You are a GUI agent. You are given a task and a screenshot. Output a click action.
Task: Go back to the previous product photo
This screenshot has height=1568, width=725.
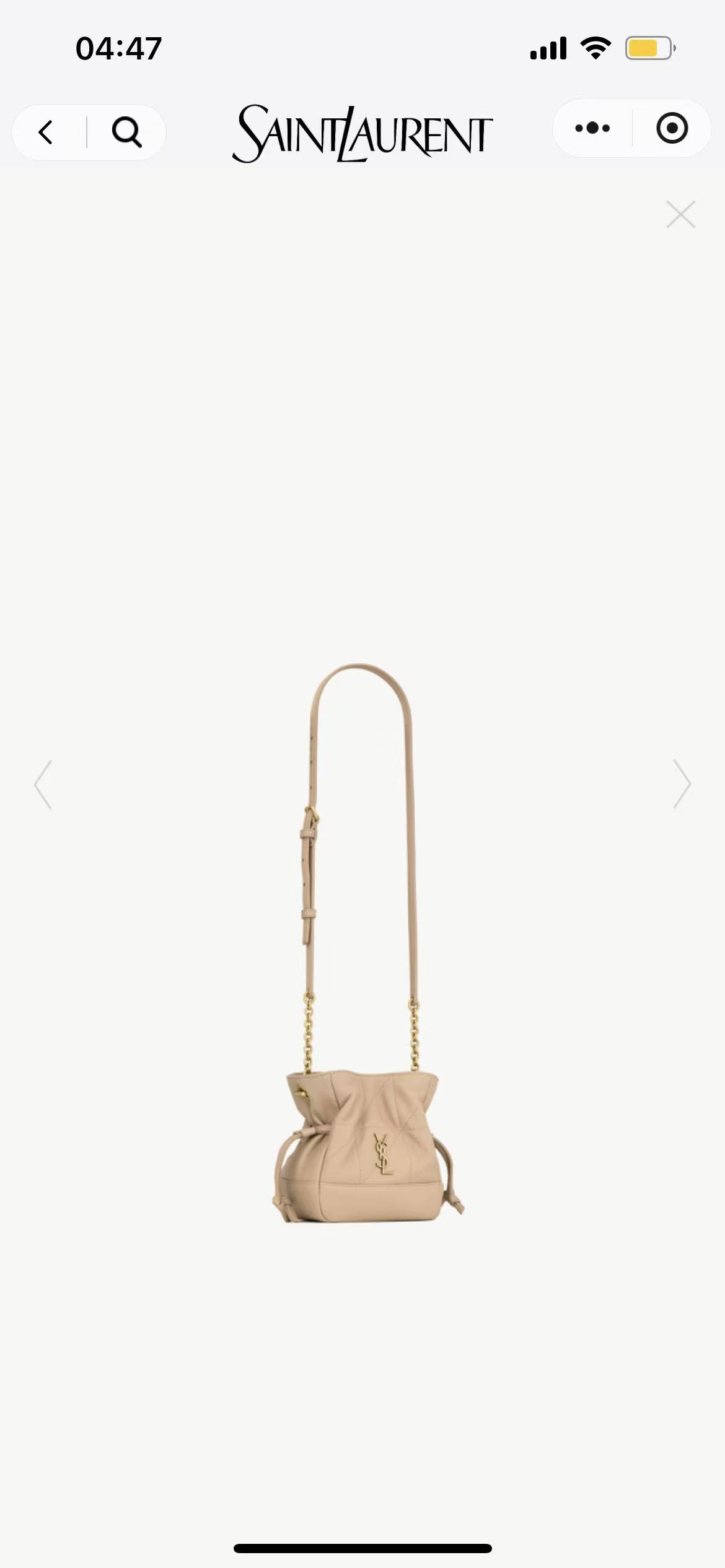(43, 784)
